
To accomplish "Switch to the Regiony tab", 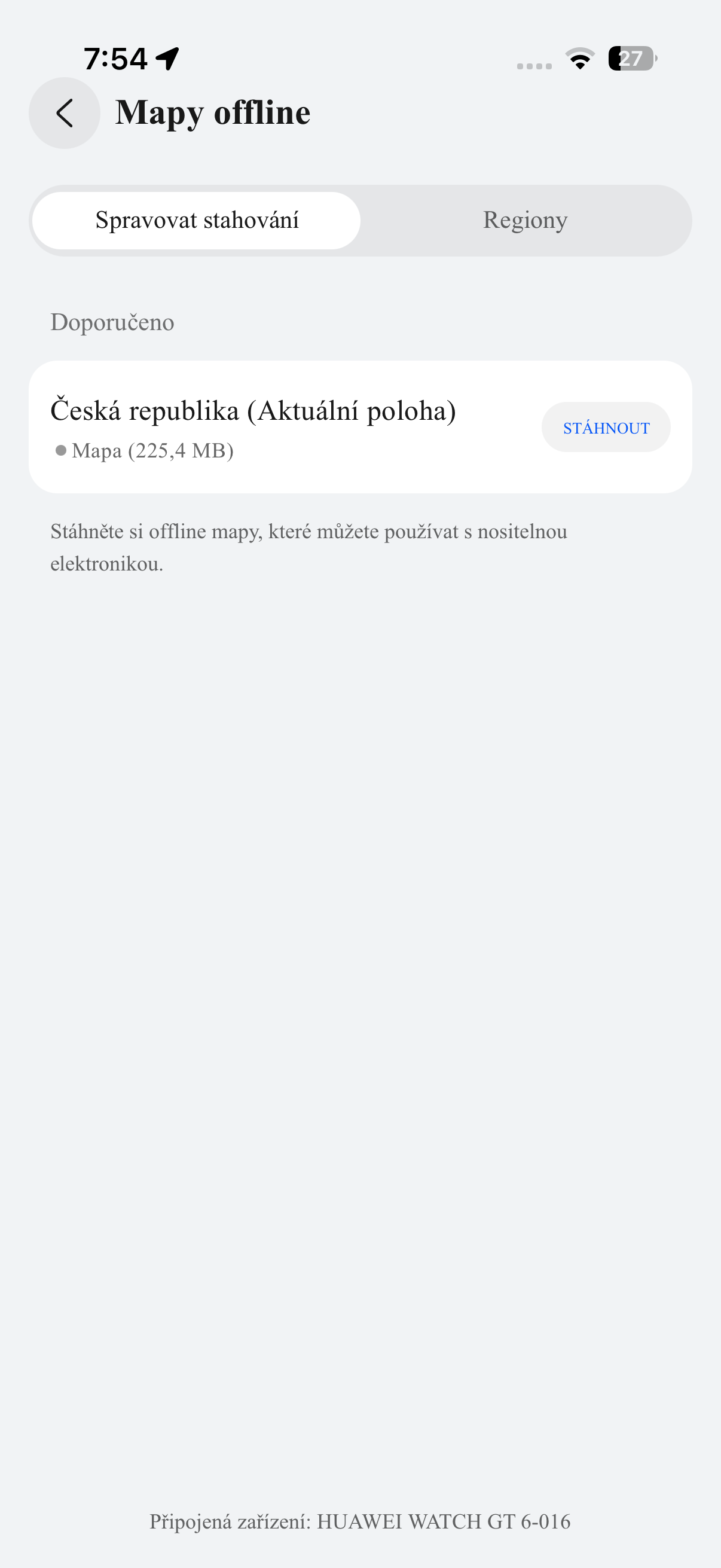I will point(525,220).
